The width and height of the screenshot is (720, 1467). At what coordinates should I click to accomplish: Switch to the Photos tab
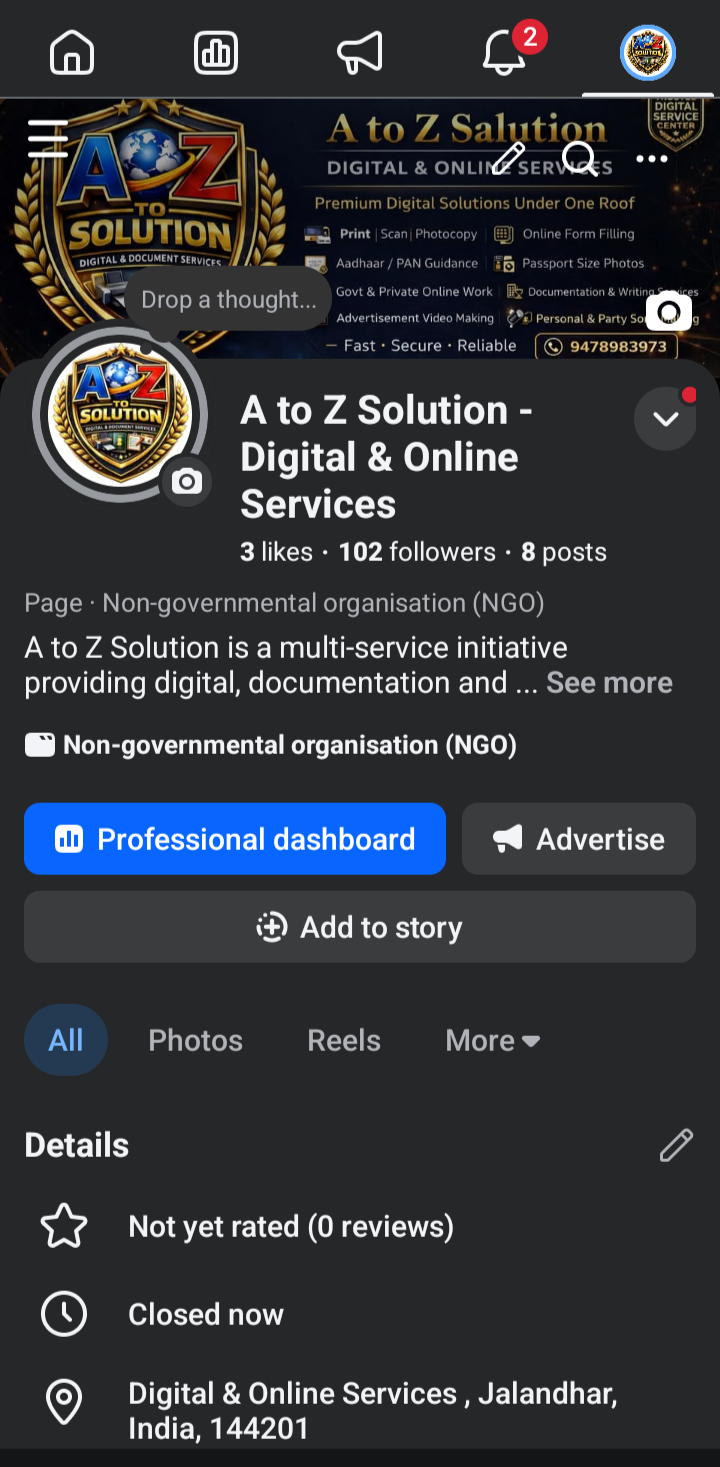click(x=196, y=1041)
